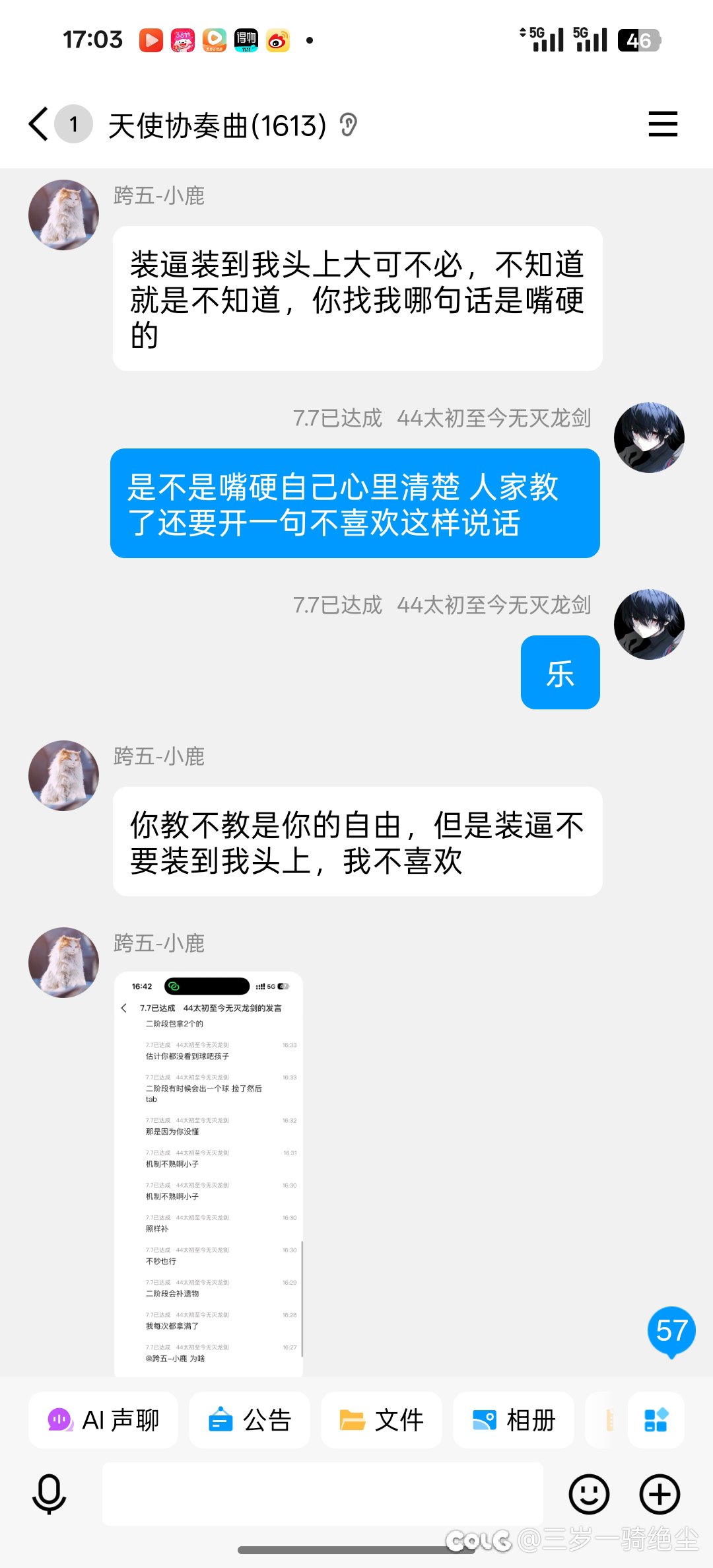Open the profile of the user who sent 乐
The width and height of the screenshot is (713, 1568).
(x=649, y=624)
